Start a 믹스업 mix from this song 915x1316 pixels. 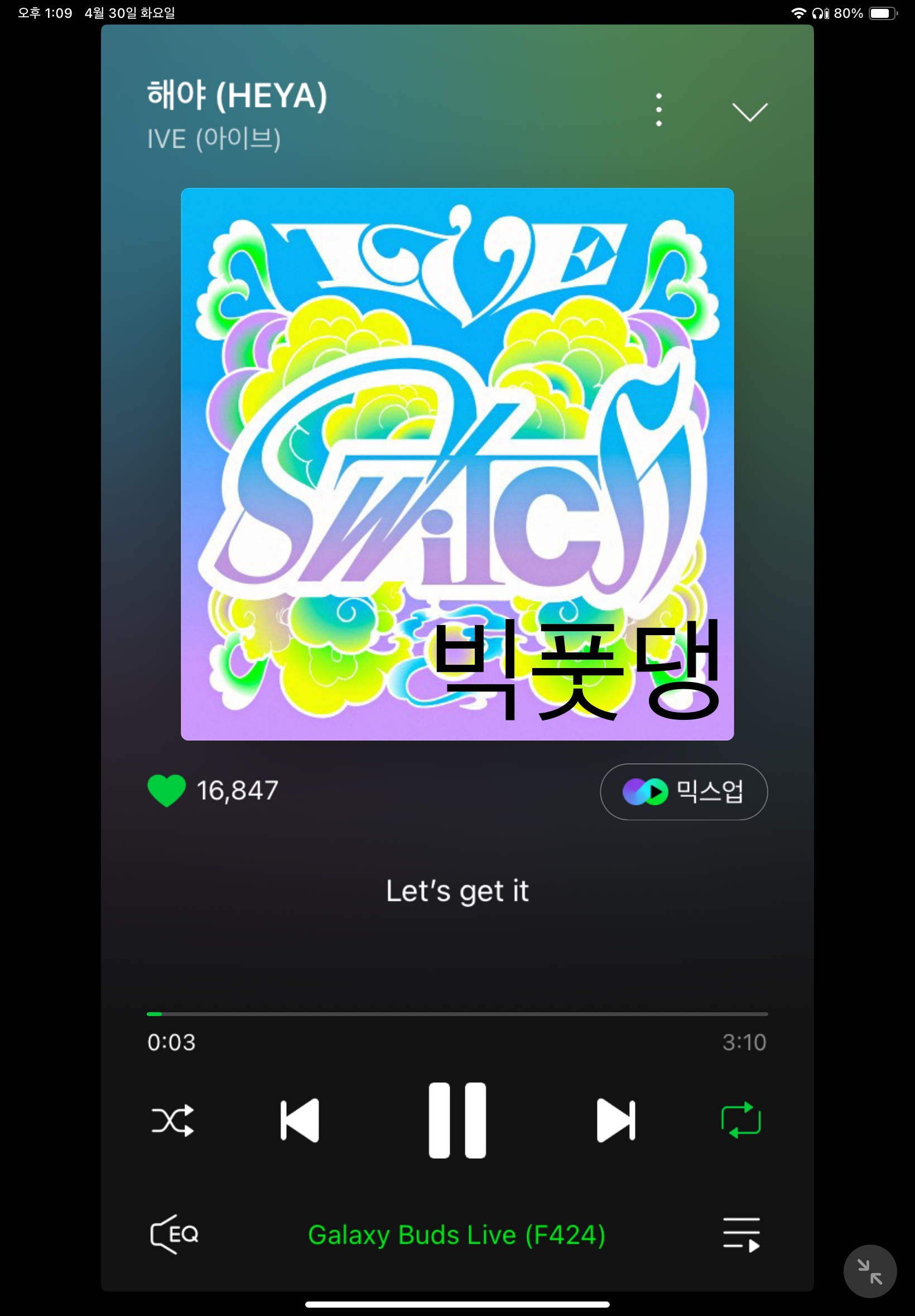683,792
